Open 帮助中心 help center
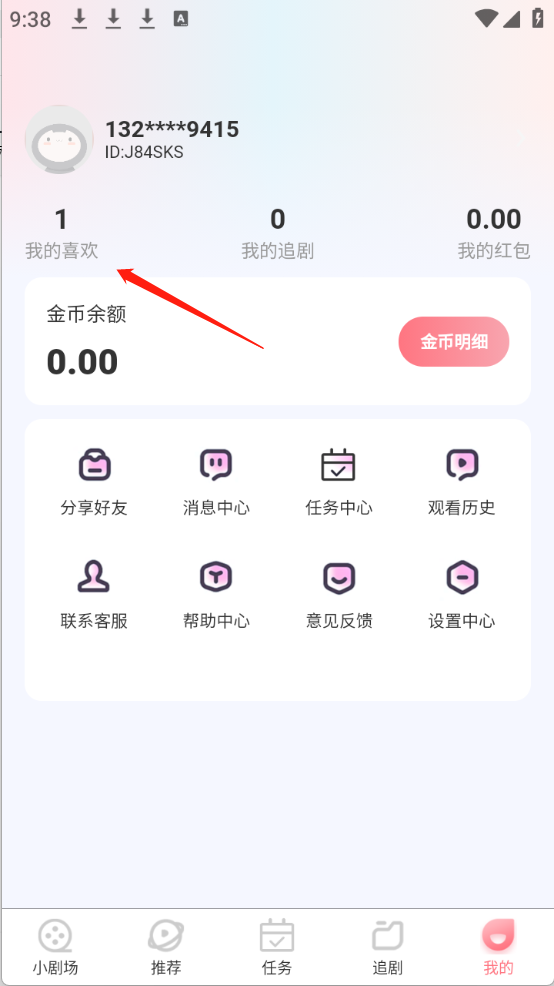The image size is (554, 986). [216, 595]
